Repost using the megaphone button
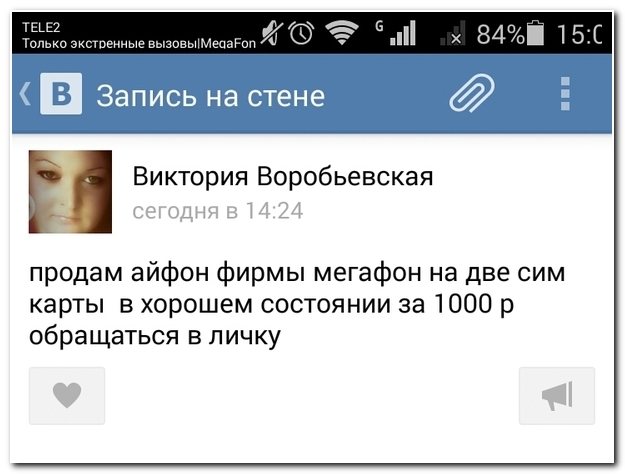The width and height of the screenshot is (625, 474). (x=557, y=397)
